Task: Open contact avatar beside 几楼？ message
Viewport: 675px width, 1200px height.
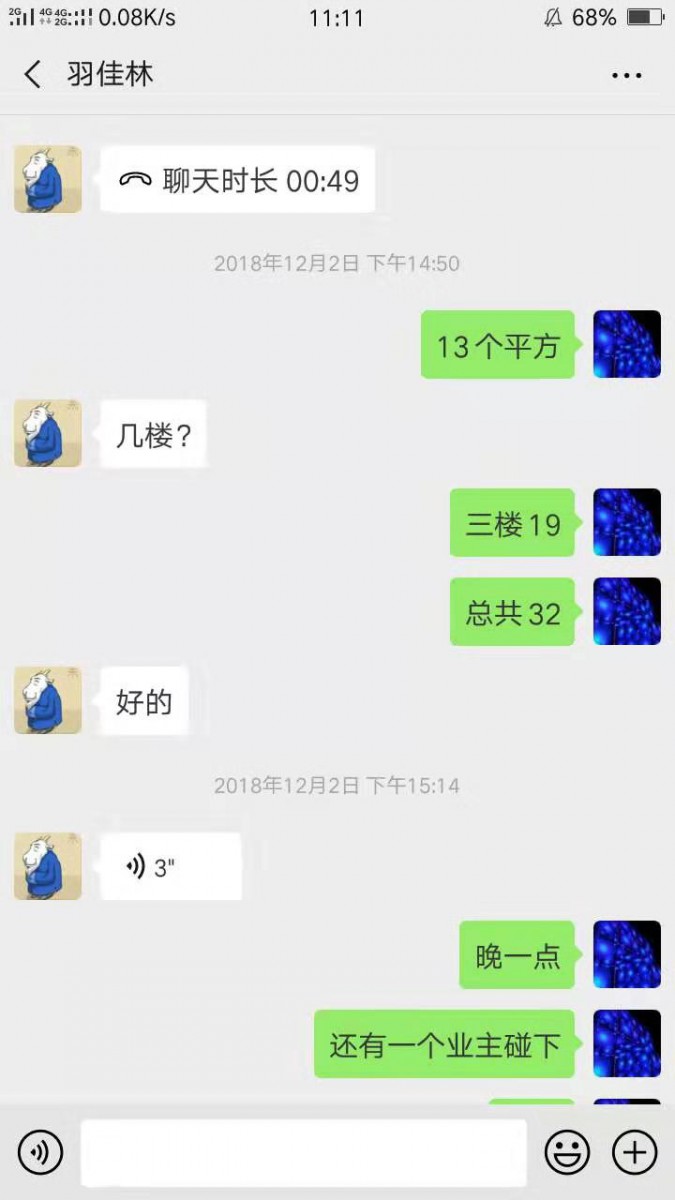Action: coord(47,433)
